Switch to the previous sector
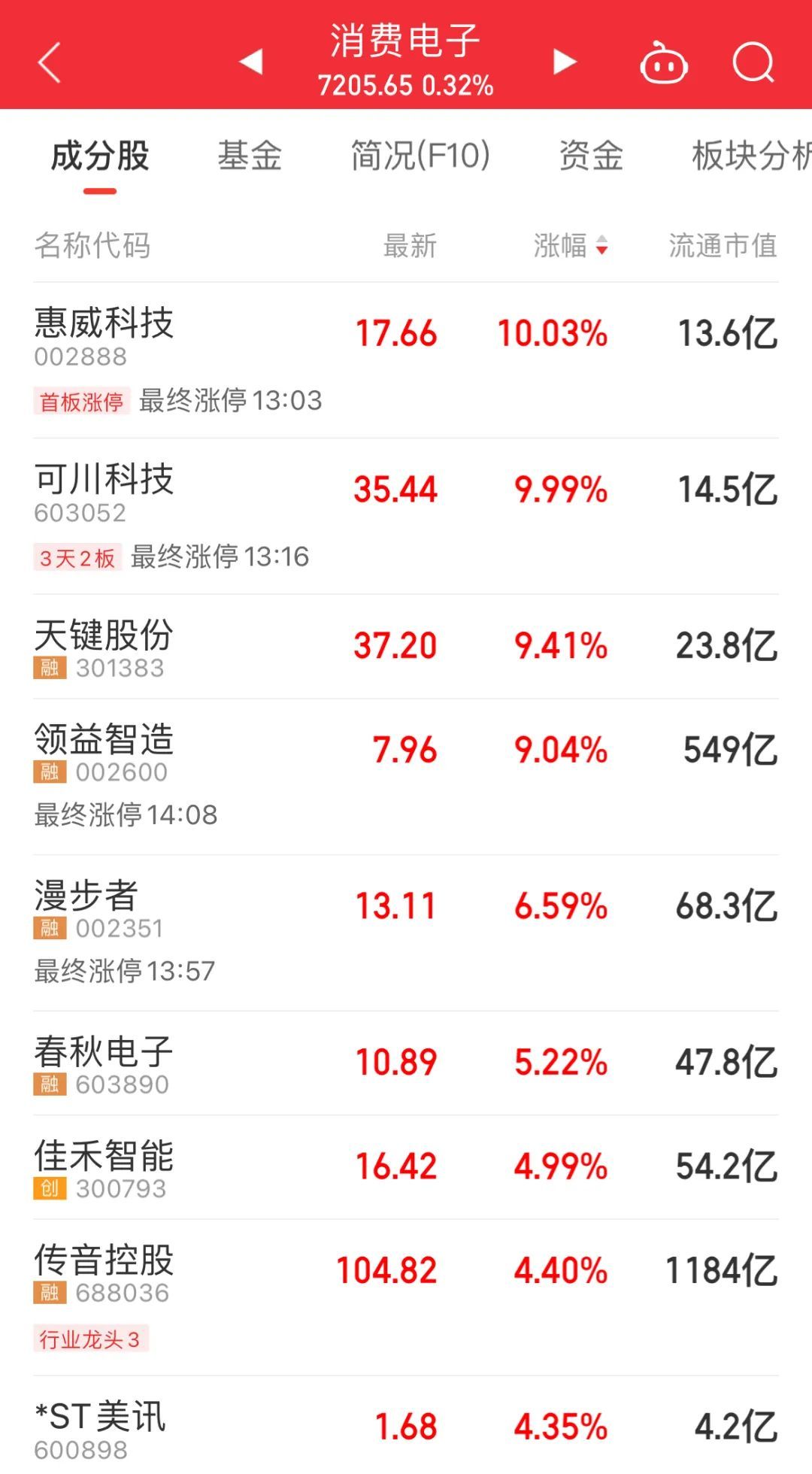This screenshot has width=812, height=1474. click(x=251, y=62)
